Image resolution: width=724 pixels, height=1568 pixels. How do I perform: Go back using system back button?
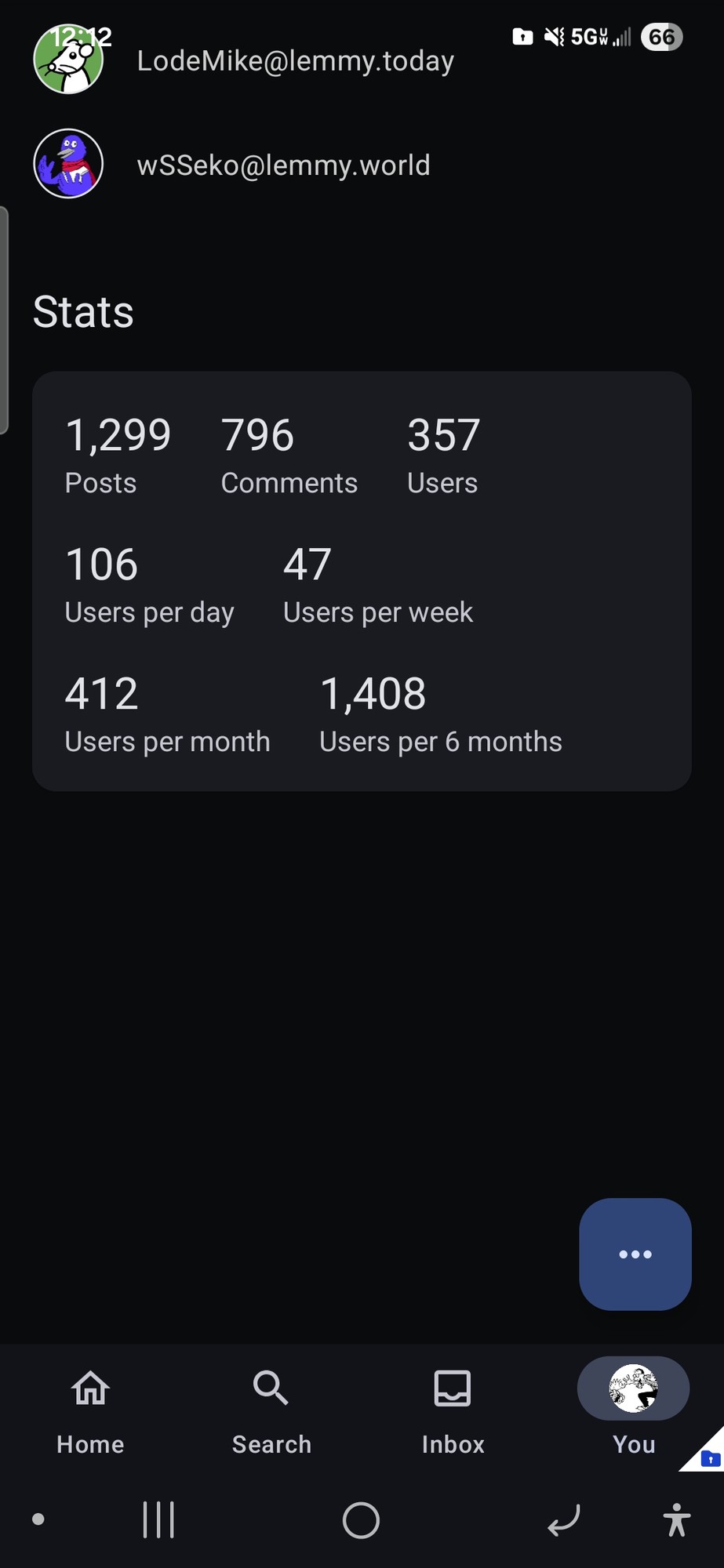pos(563,1520)
